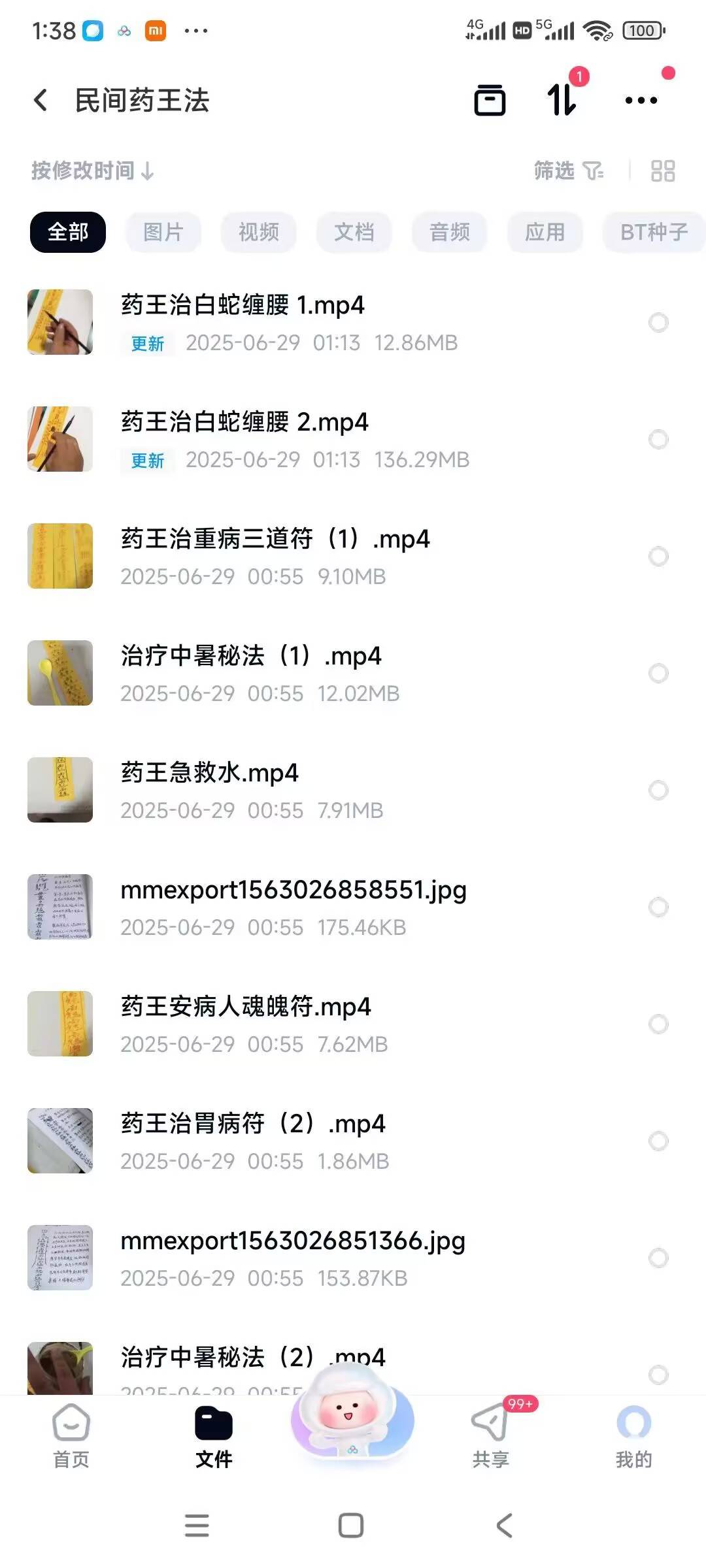Filter files by 图片
Viewport: 706px width, 1568px height.
click(163, 232)
